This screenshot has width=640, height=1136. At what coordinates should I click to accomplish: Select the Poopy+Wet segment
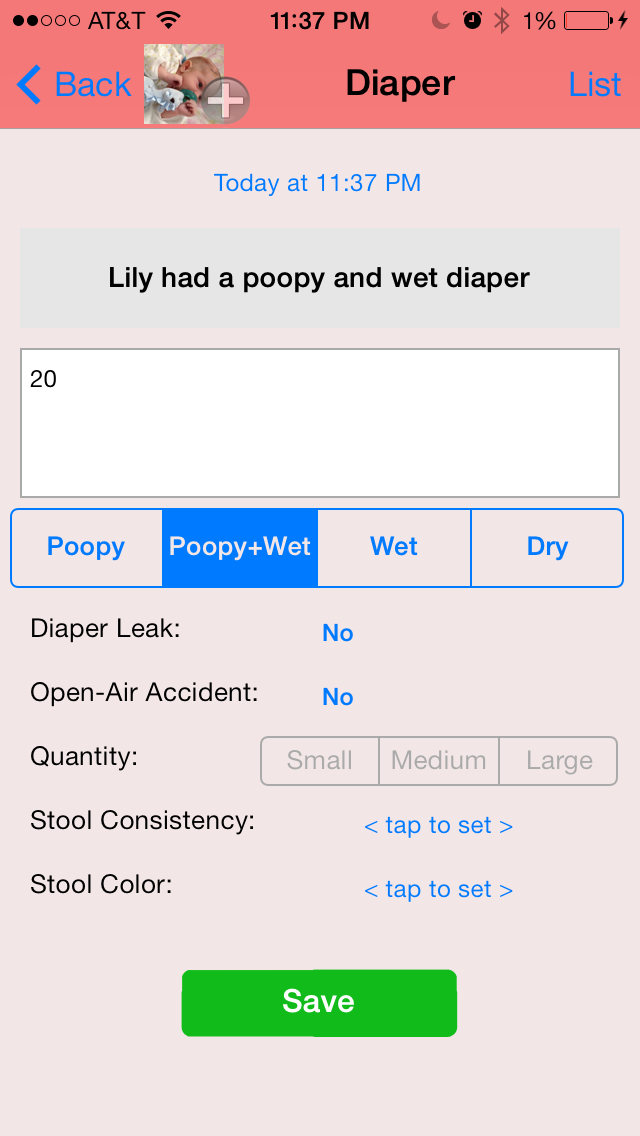point(240,547)
